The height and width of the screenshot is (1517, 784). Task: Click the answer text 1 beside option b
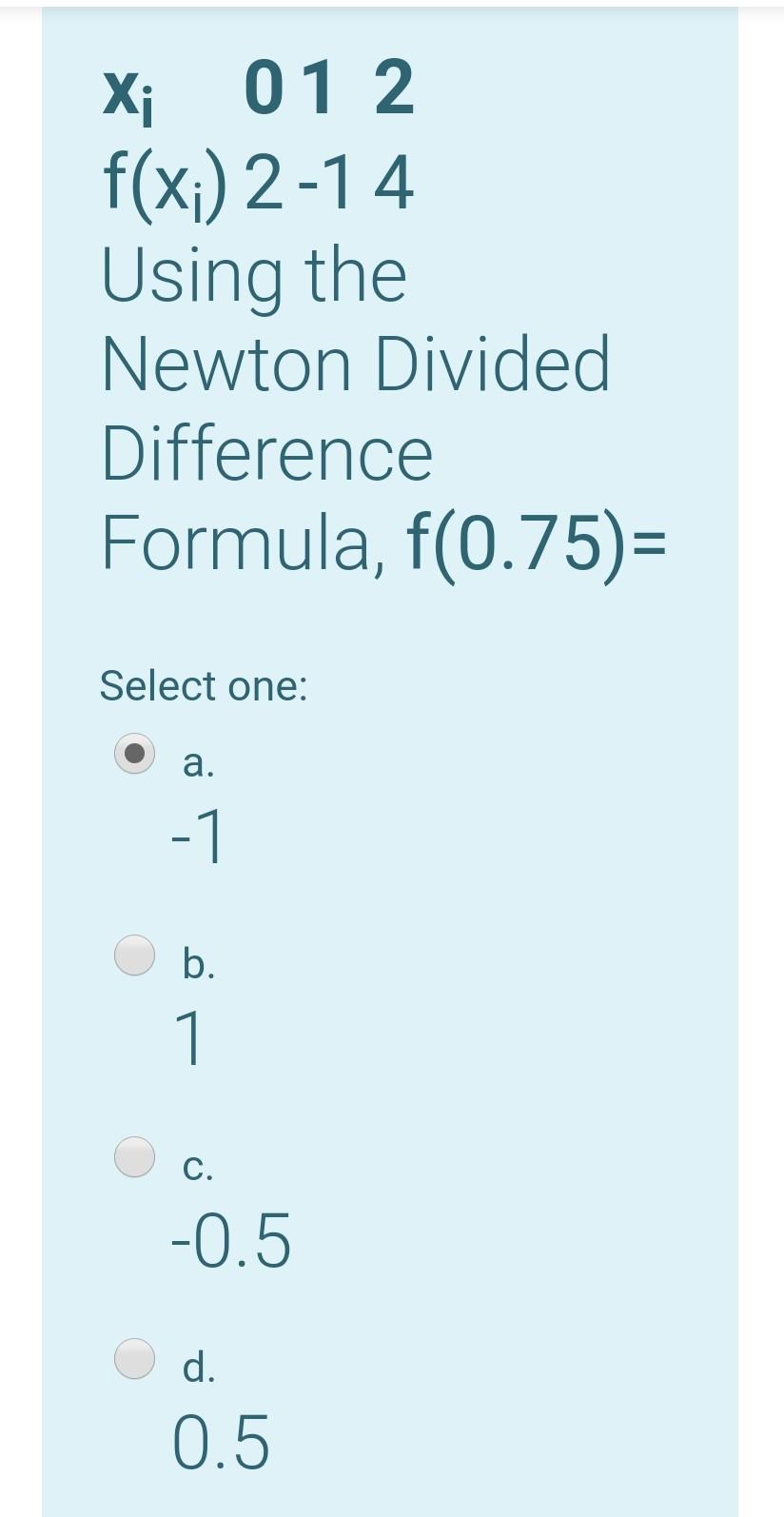(191, 1040)
